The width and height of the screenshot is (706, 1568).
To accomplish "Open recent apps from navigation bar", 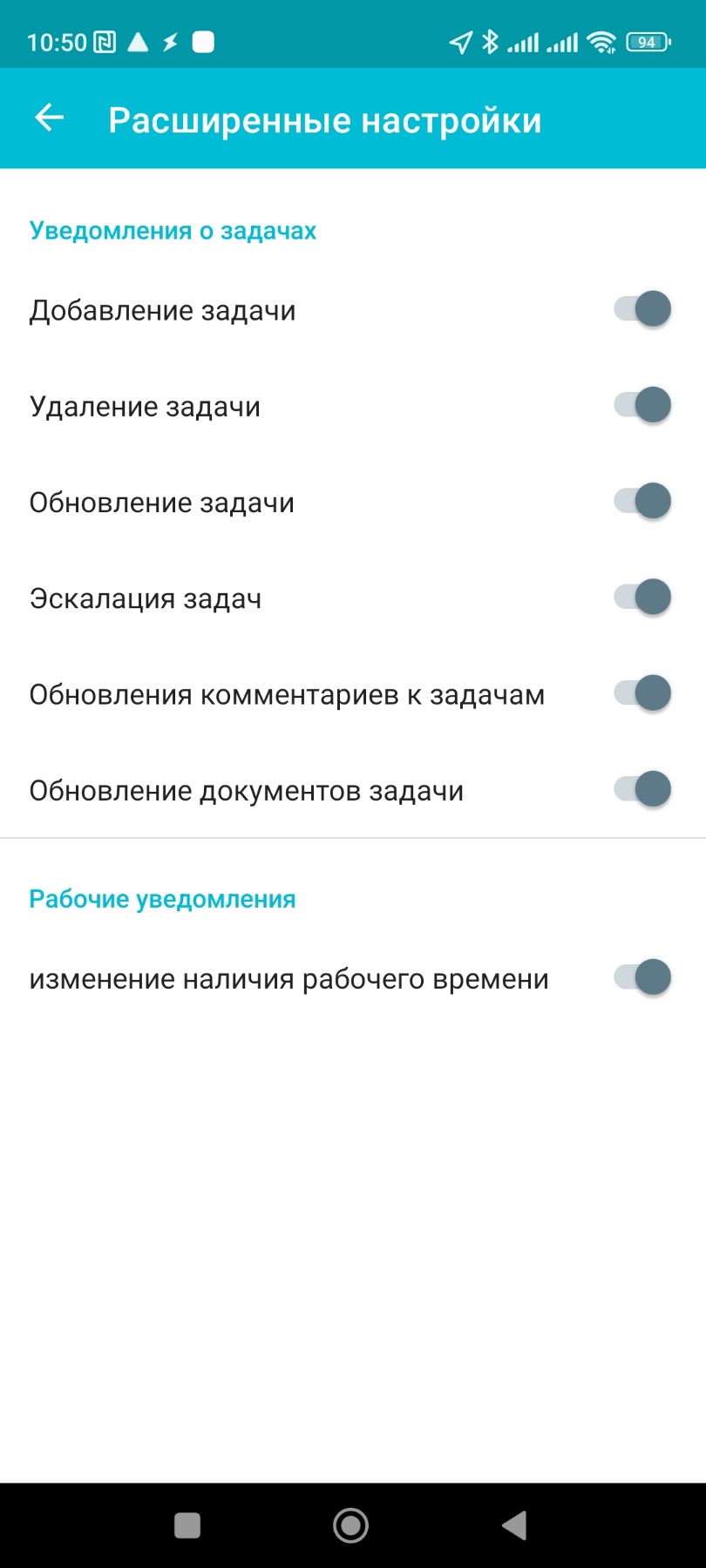I will [187, 1525].
